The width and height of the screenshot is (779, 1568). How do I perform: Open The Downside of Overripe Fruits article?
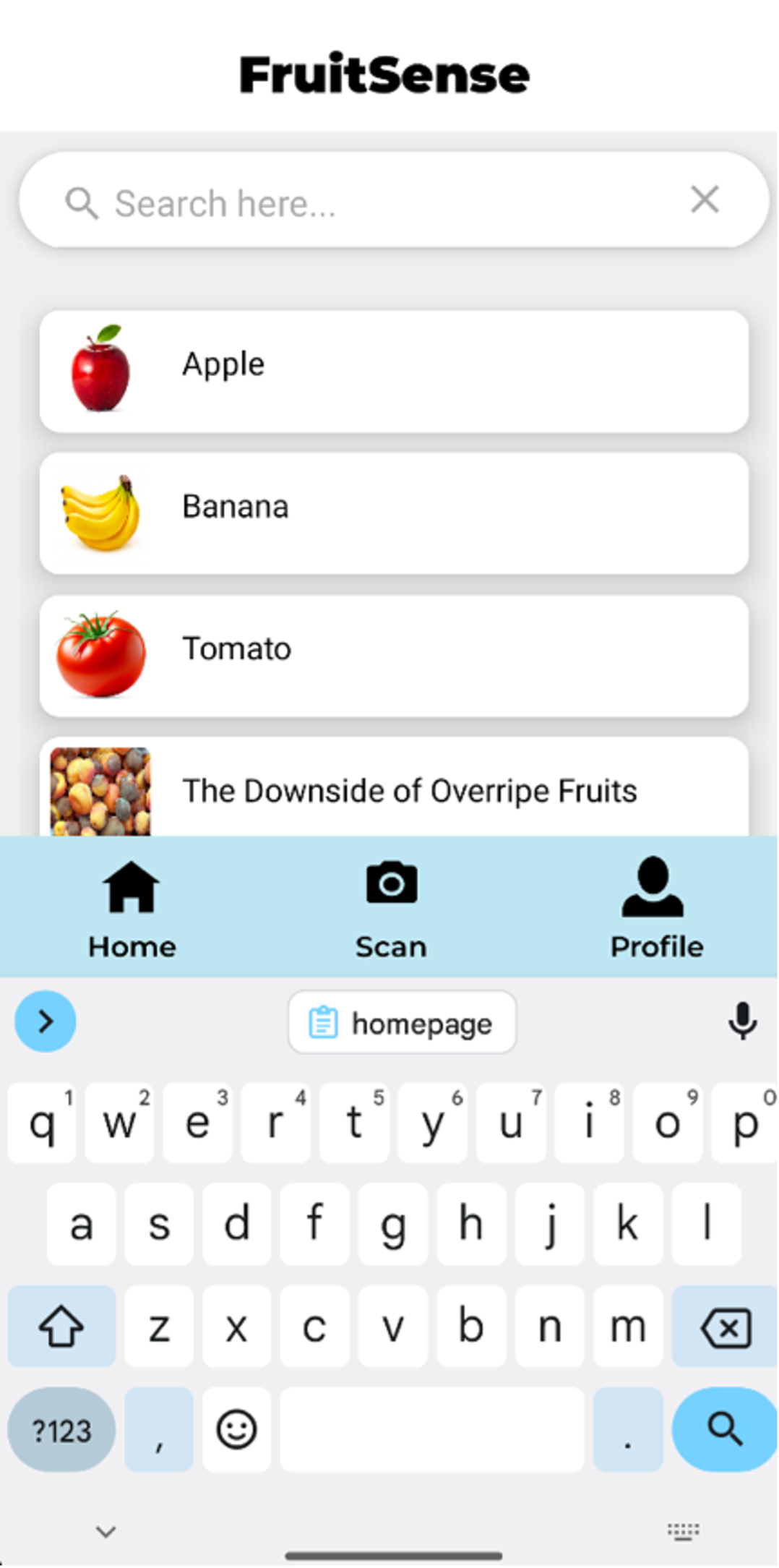click(394, 790)
